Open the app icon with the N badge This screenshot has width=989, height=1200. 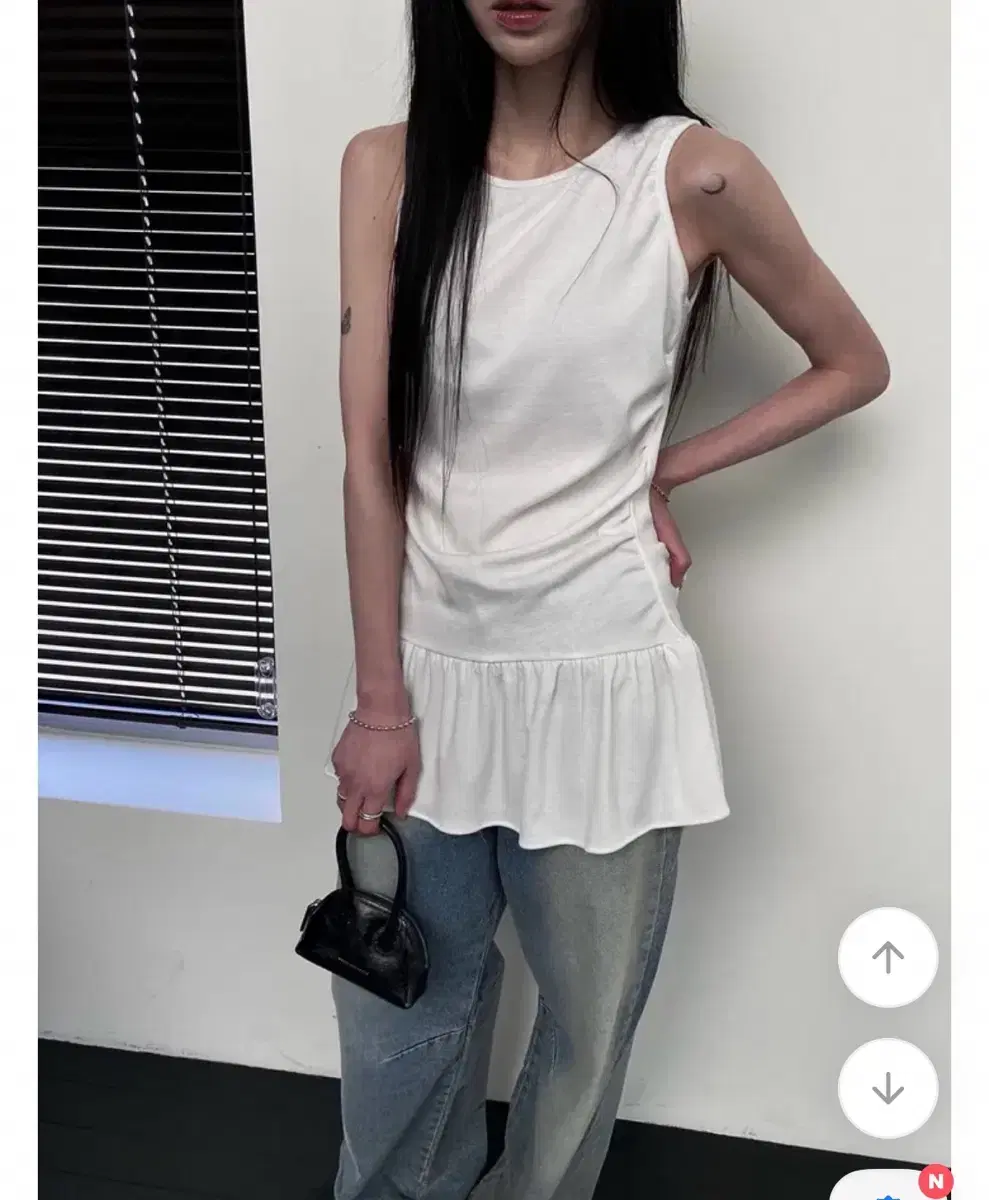[886, 1190]
